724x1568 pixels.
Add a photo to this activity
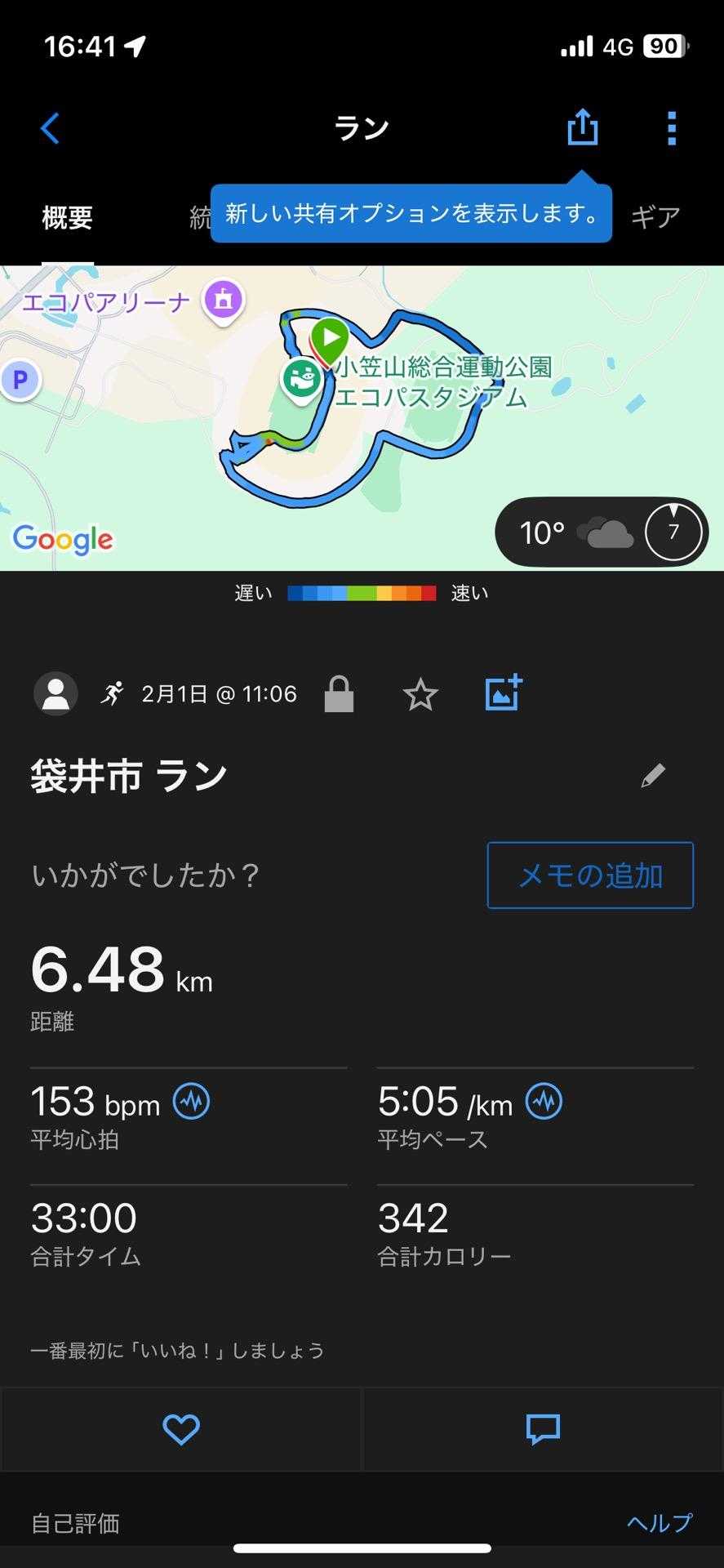[503, 693]
